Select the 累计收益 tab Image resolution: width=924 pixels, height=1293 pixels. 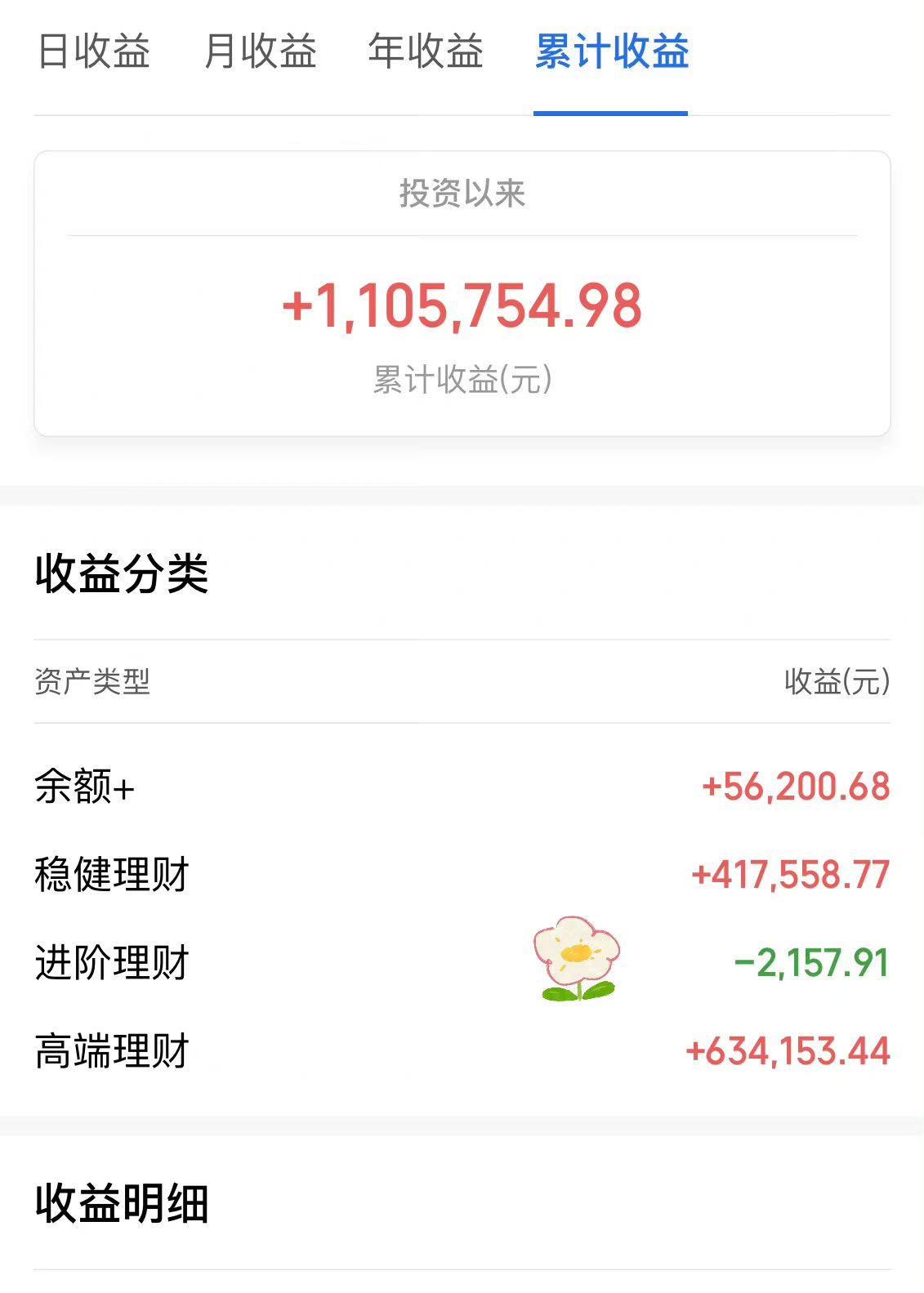[611, 51]
